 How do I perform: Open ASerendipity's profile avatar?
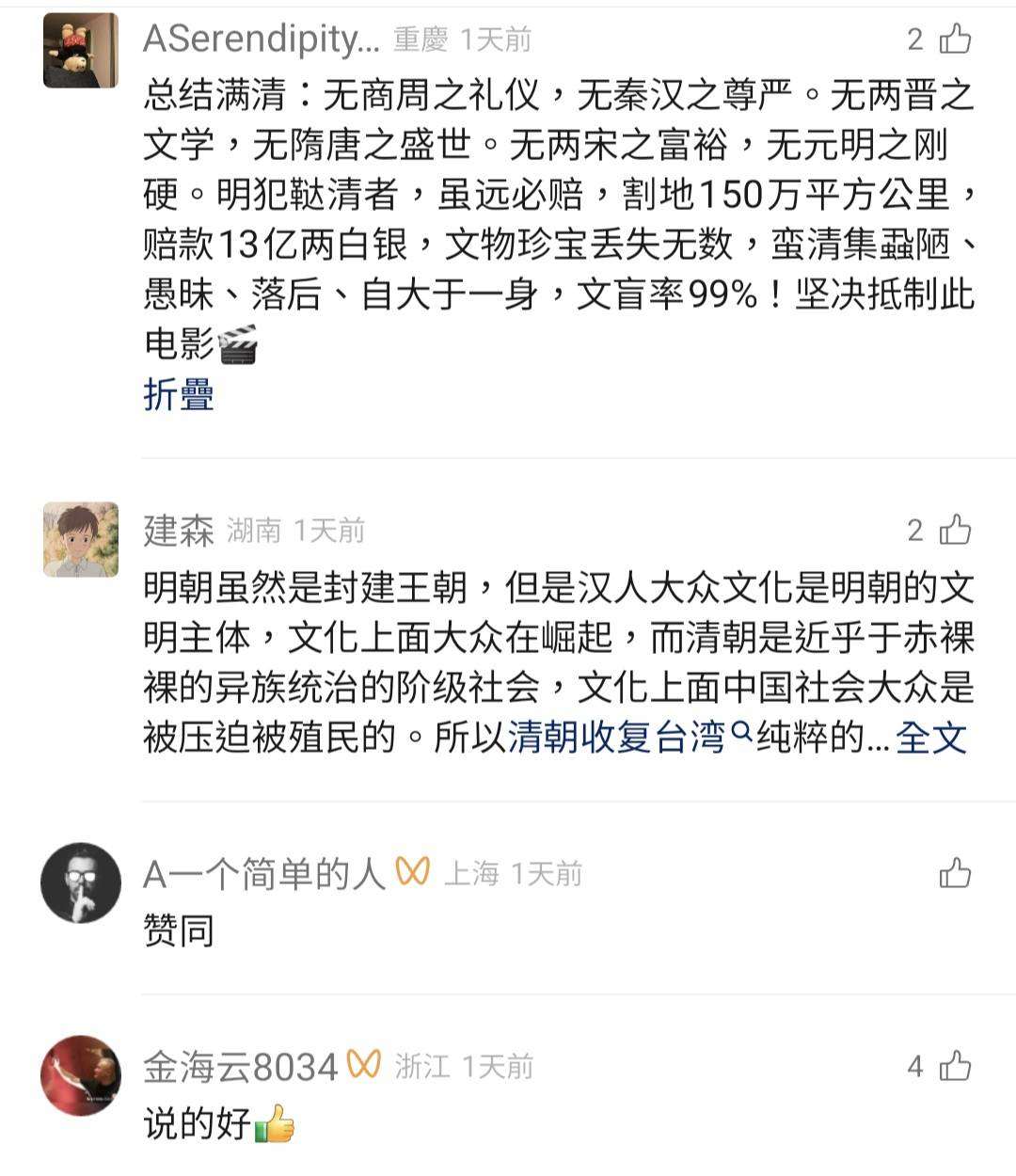coord(81,51)
